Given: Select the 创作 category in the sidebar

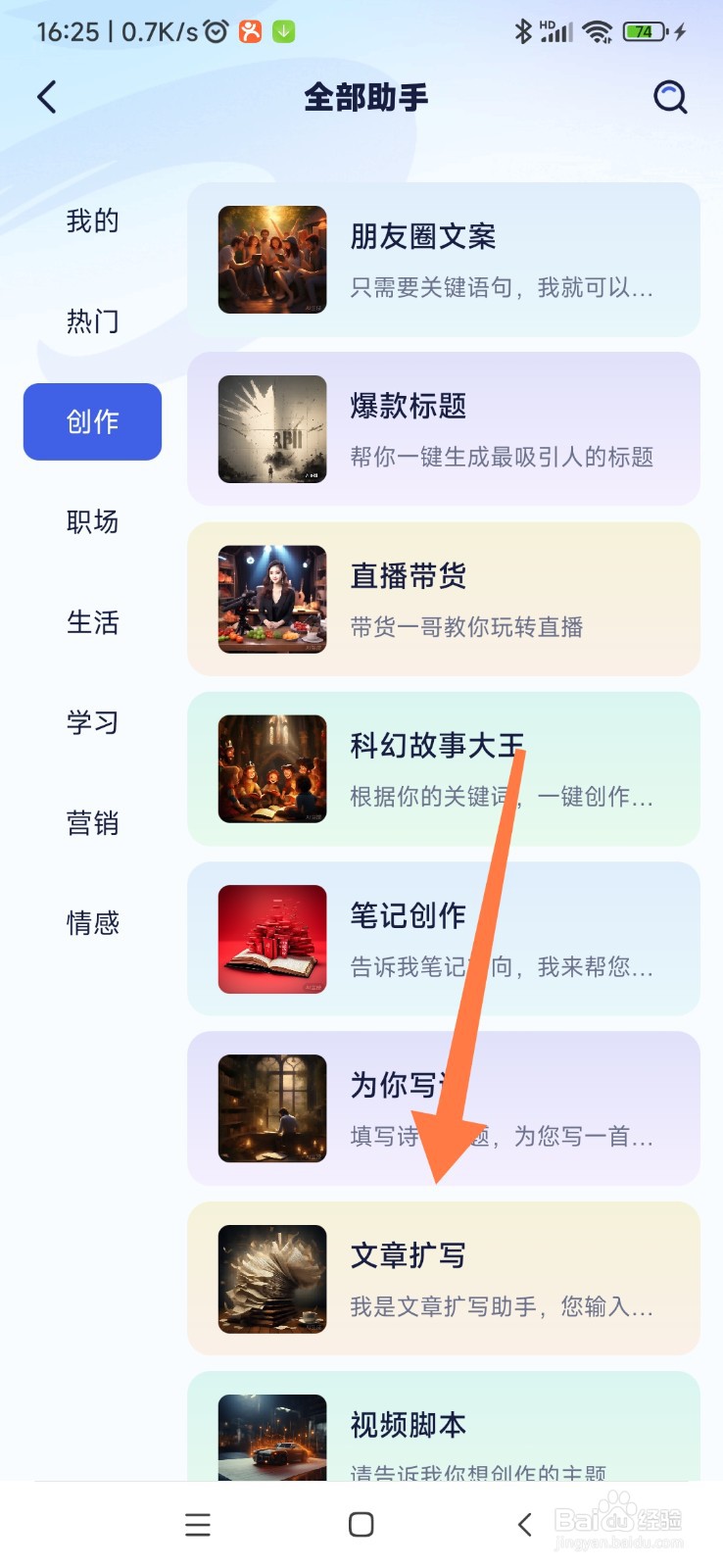Looking at the screenshot, I should click(x=92, y=421).
